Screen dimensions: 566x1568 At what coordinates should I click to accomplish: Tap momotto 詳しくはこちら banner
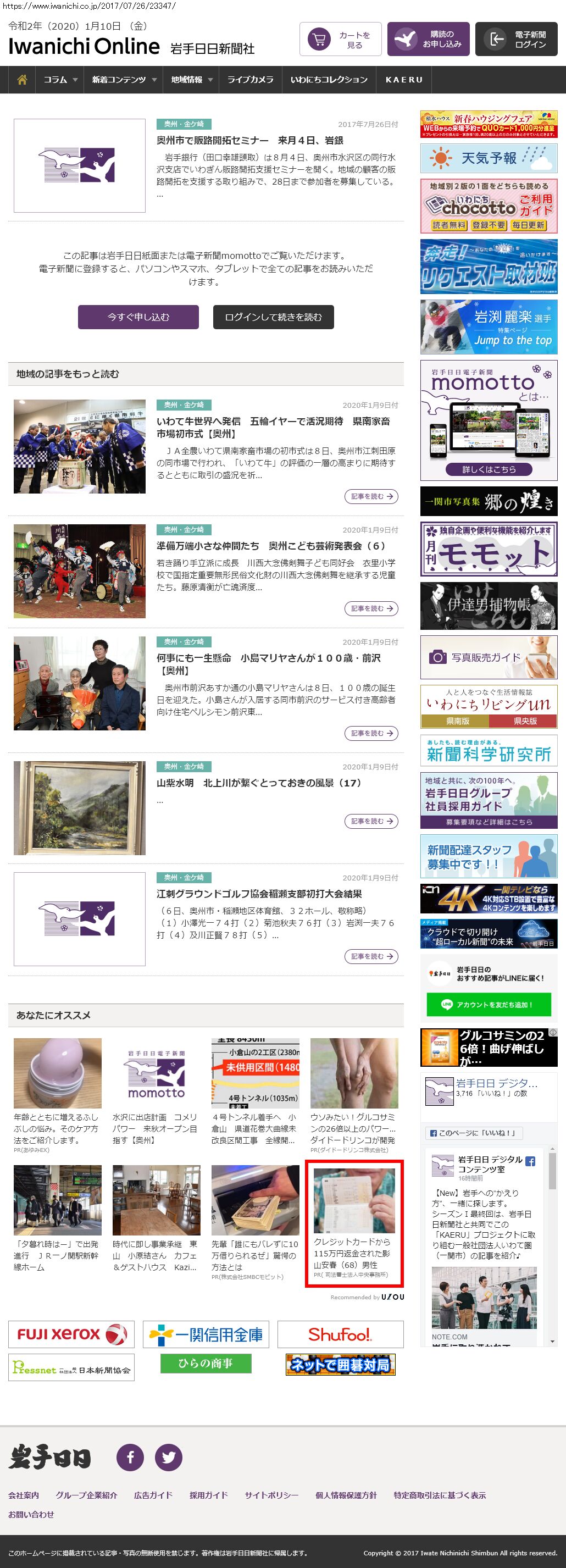489,469
